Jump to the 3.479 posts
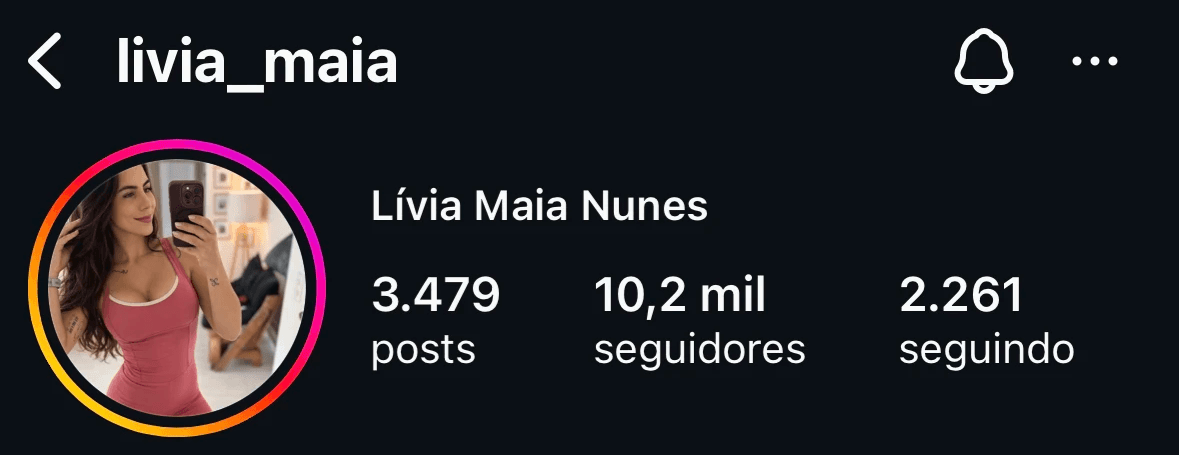Viewport: 1179px width, 455px height. click(435, 320)
